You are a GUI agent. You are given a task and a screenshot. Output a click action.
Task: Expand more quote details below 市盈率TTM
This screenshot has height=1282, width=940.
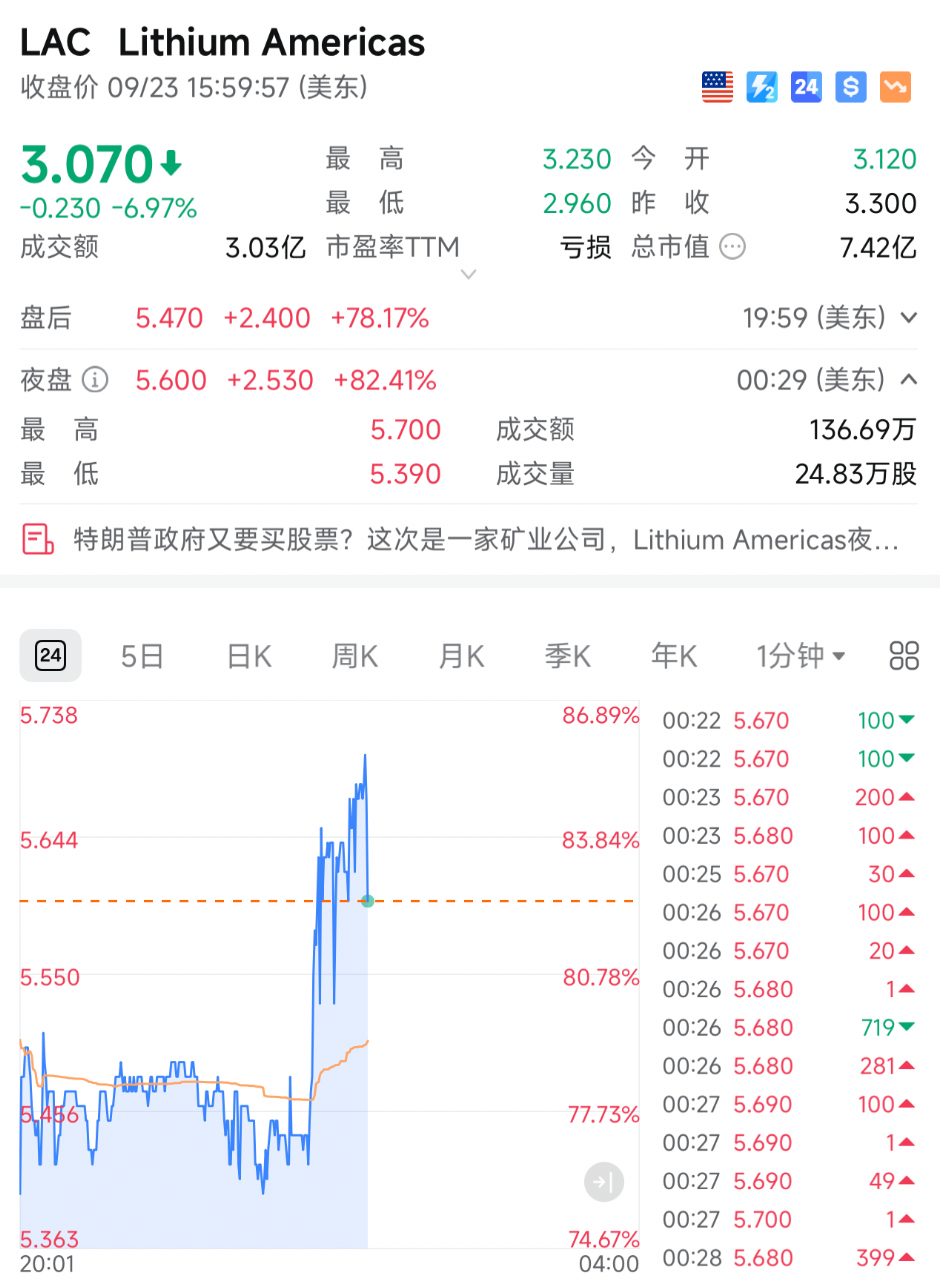pos(468,274)
